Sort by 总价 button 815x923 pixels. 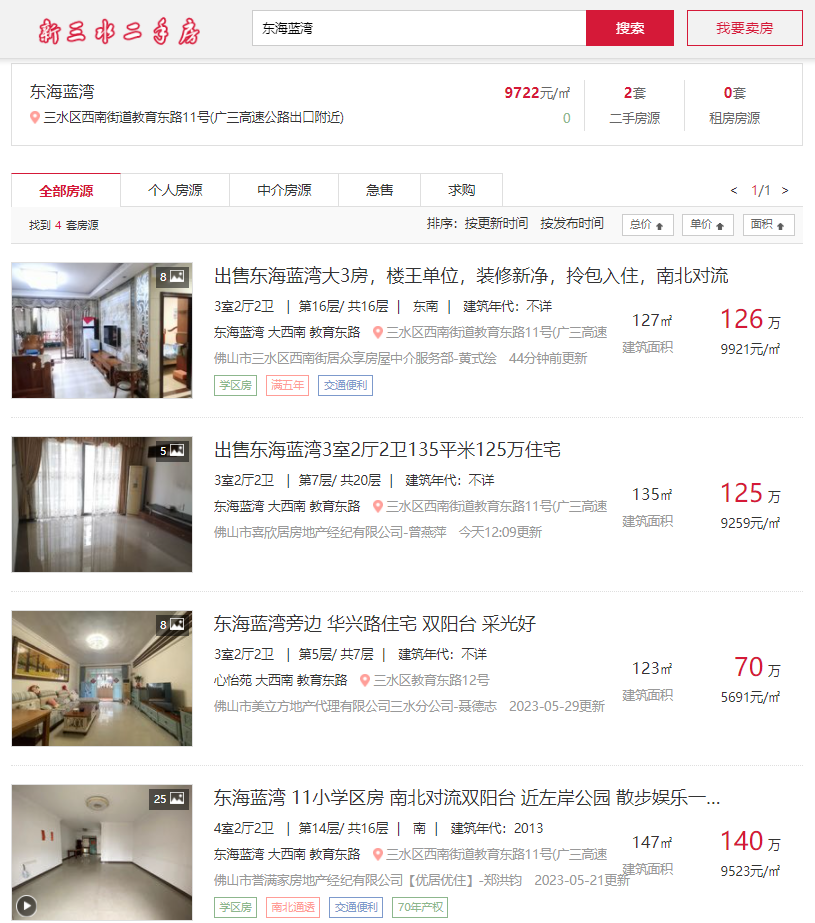click(647, 225)
